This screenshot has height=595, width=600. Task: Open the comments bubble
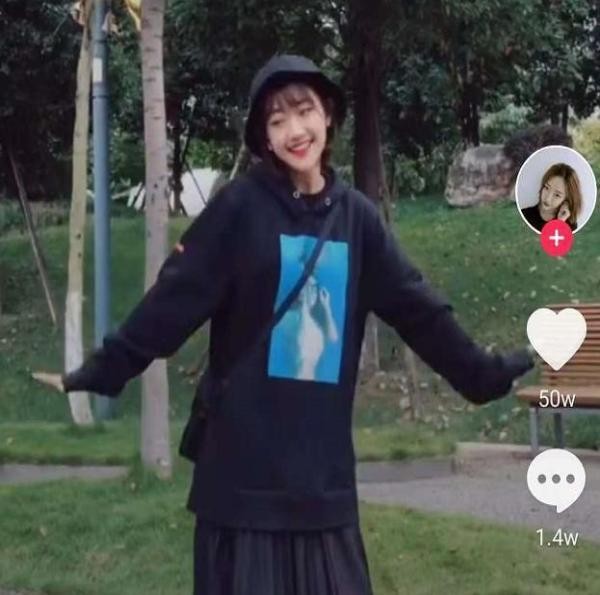[x=556, y=480]
